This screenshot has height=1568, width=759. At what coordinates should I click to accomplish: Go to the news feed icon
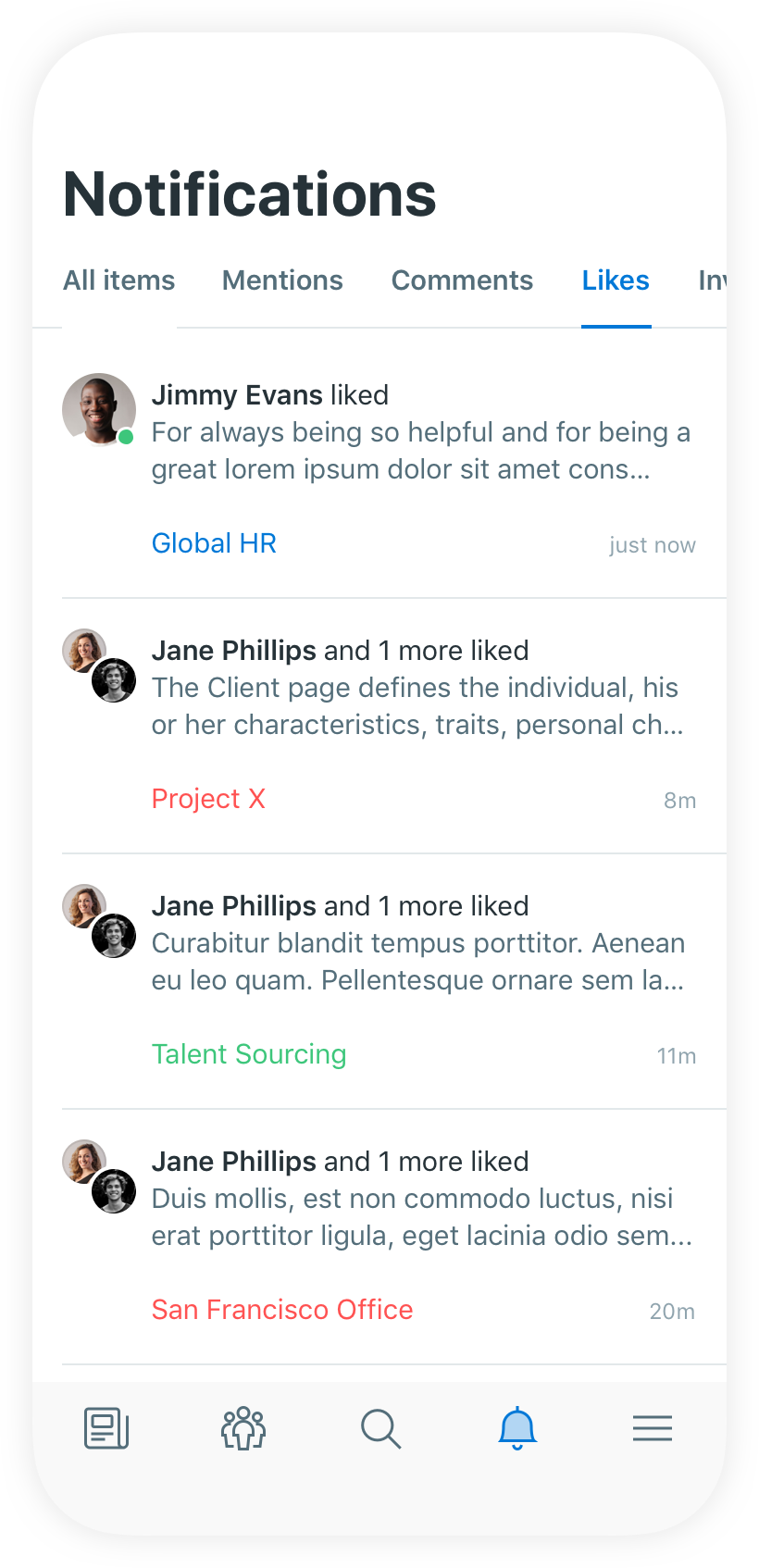click(x=106, y=1428)
